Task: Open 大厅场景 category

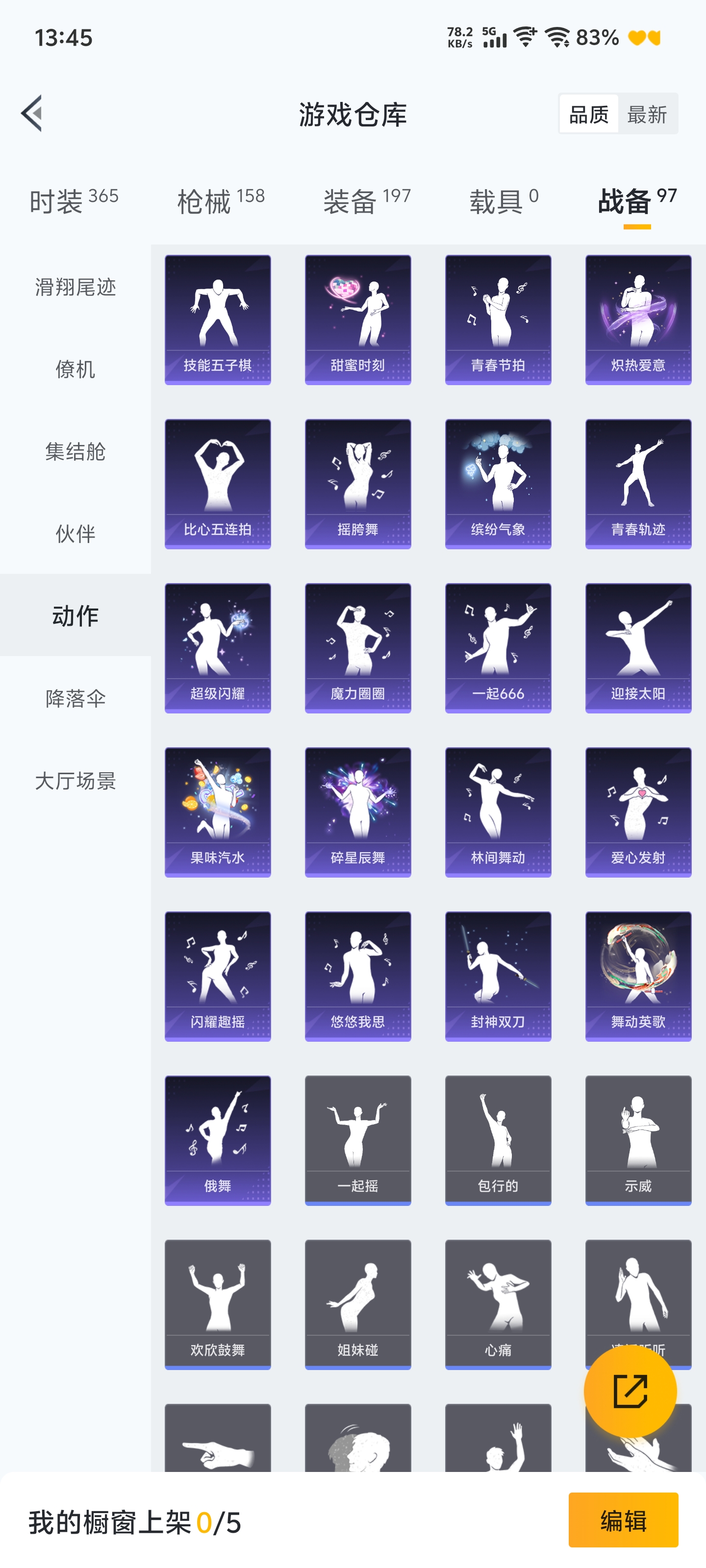Action: tap(75, 781)
